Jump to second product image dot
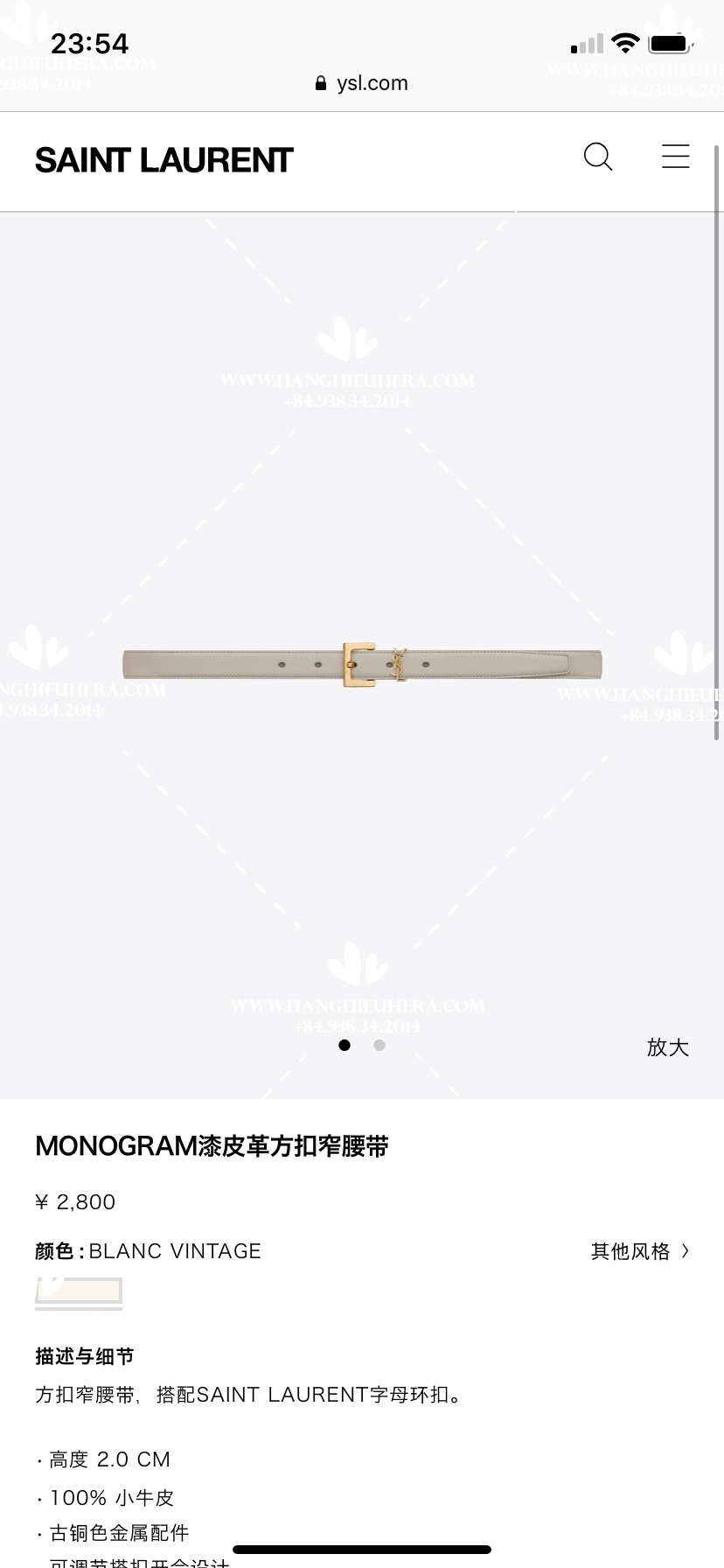This screenshot has height=1568, width=724. (379, 1045)
